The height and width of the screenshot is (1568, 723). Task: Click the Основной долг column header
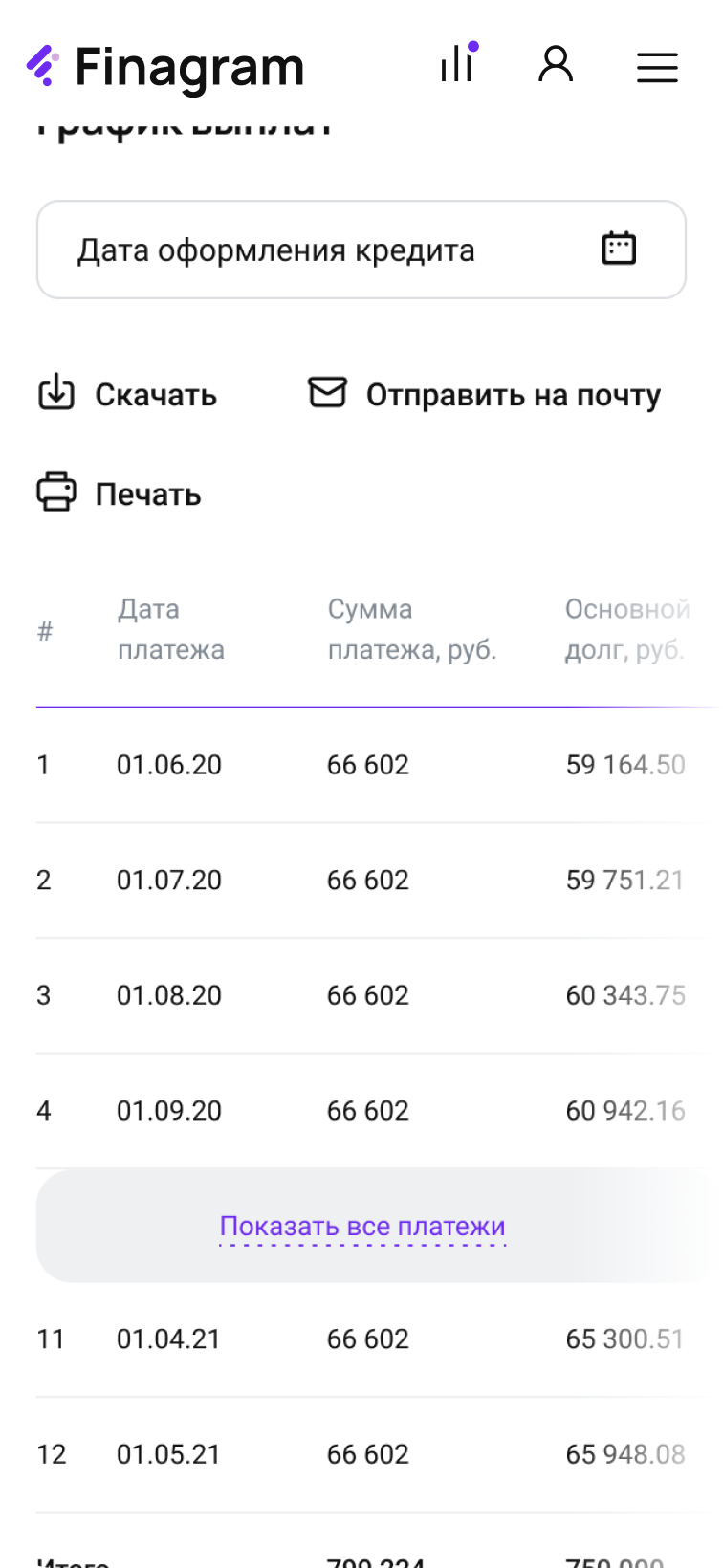pos(626,629)
